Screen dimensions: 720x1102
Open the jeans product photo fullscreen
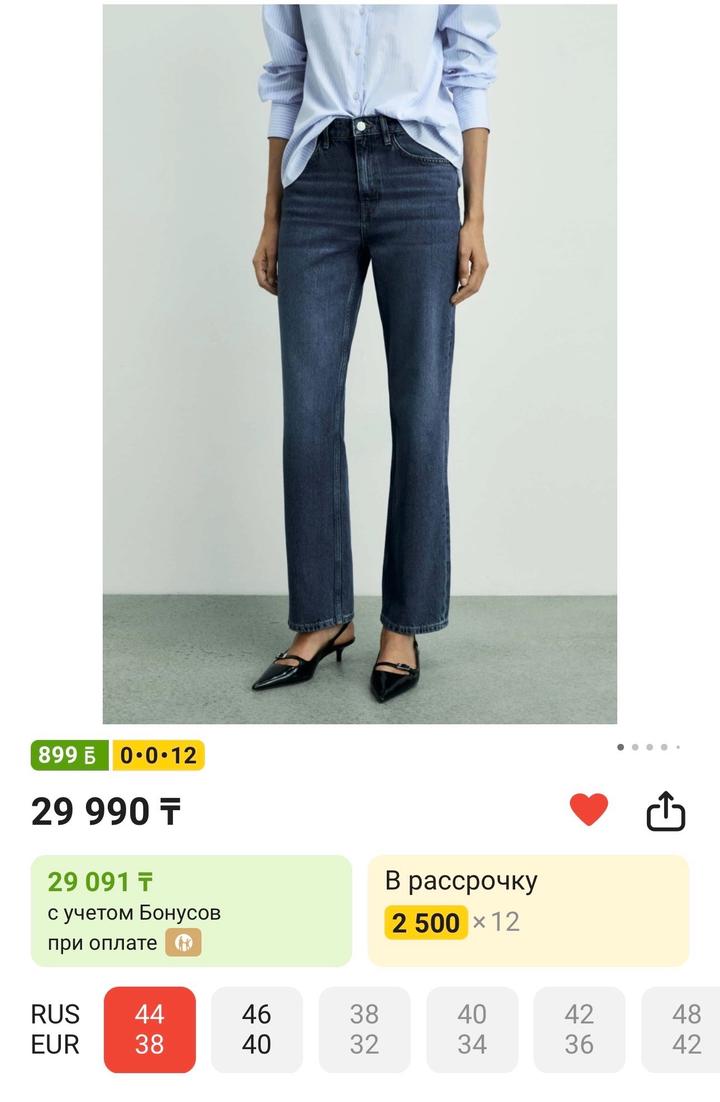pyautogui.click(x=360, y=362)
